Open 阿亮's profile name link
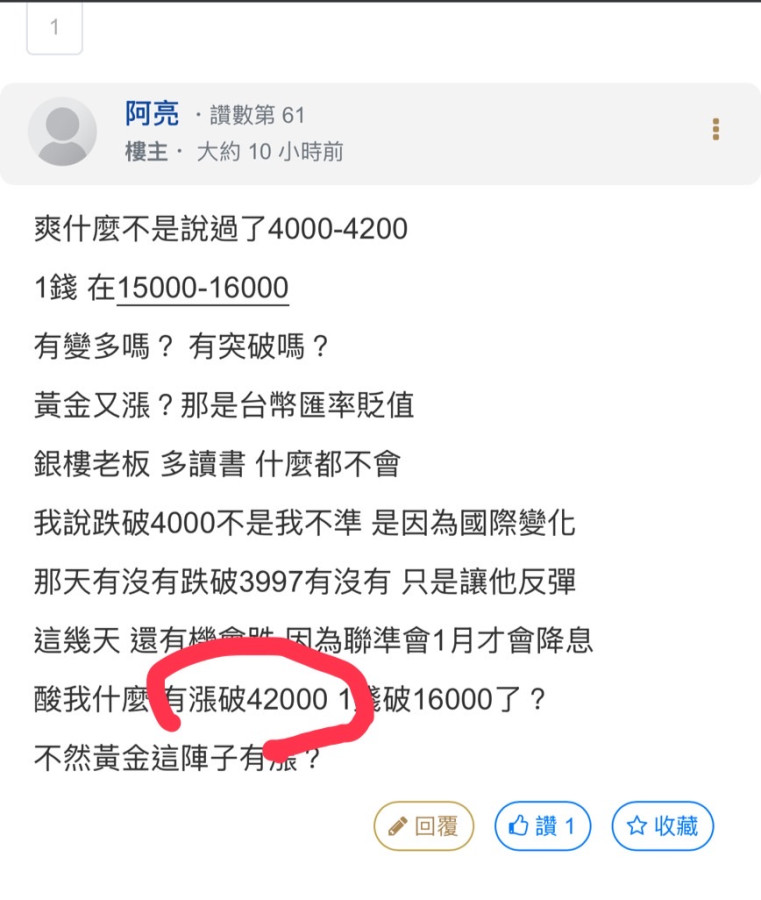 click(x=152, y=114)
